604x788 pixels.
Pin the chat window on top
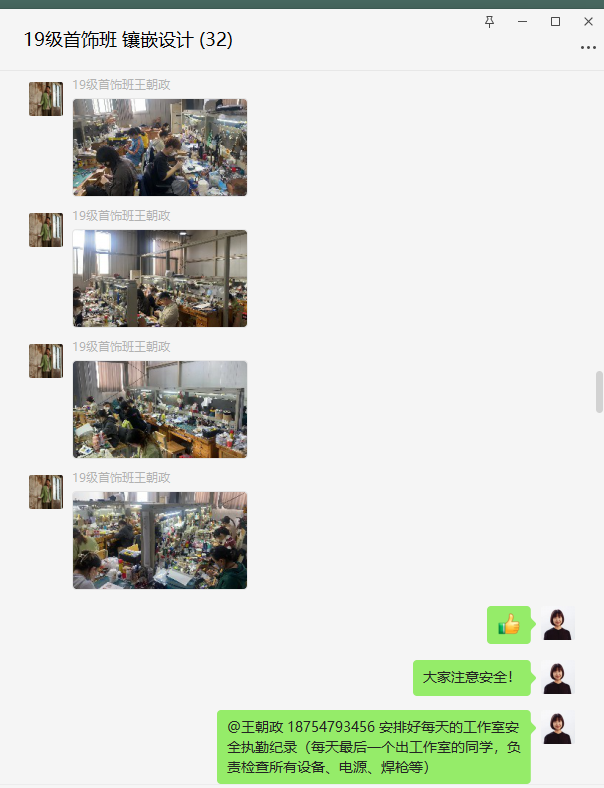pyautogui.click(x=489, y=21)
